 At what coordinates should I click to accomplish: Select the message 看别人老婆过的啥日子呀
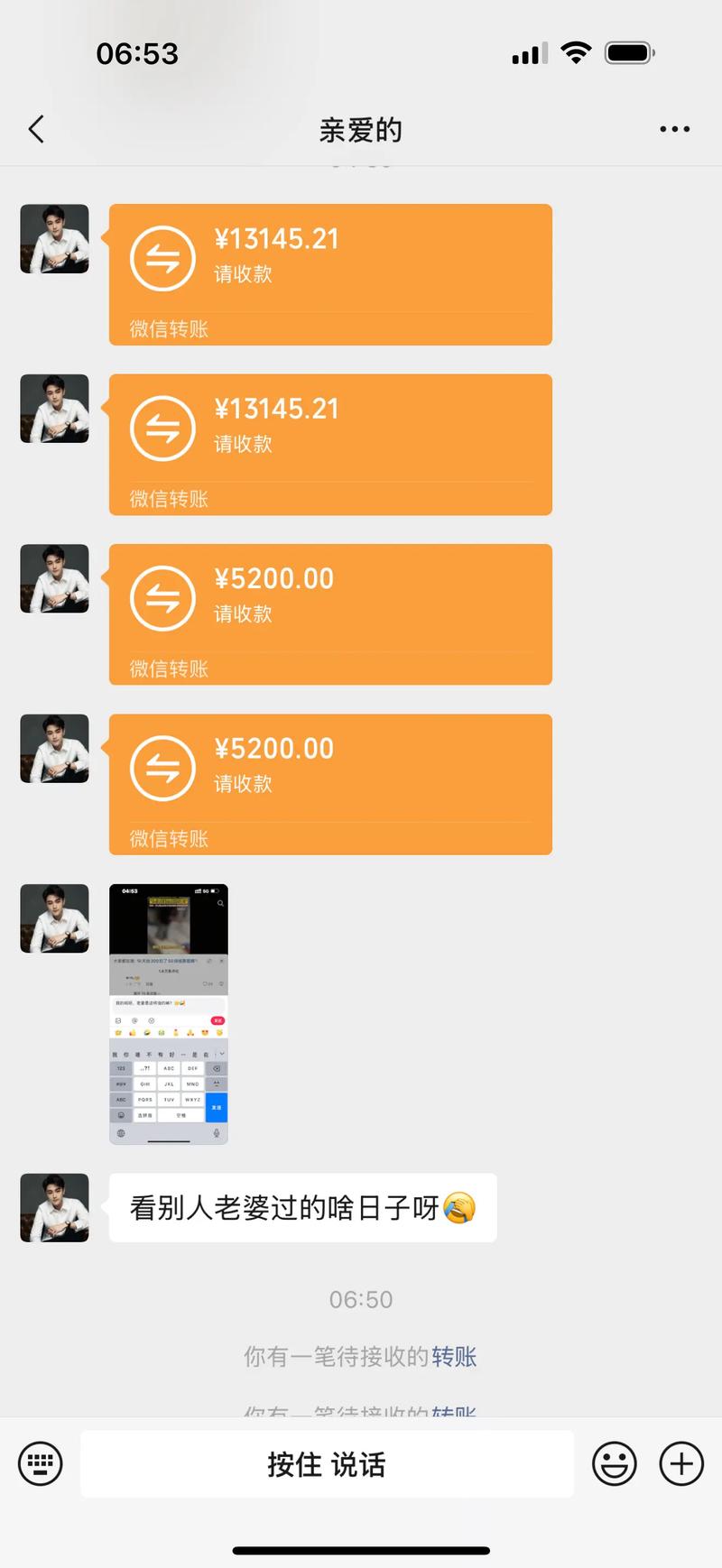coord(302,1207)
